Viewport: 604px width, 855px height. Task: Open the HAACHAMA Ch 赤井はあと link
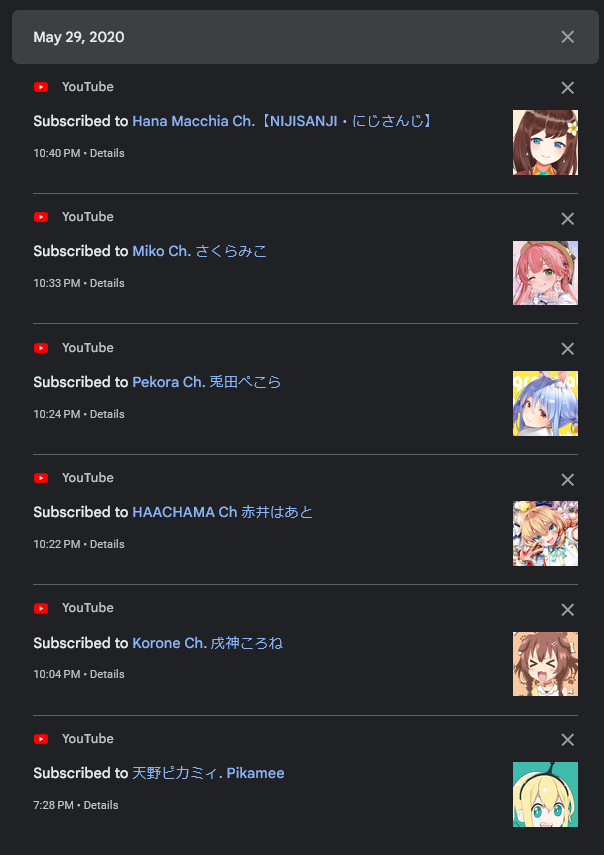click(x=223, y=512)
